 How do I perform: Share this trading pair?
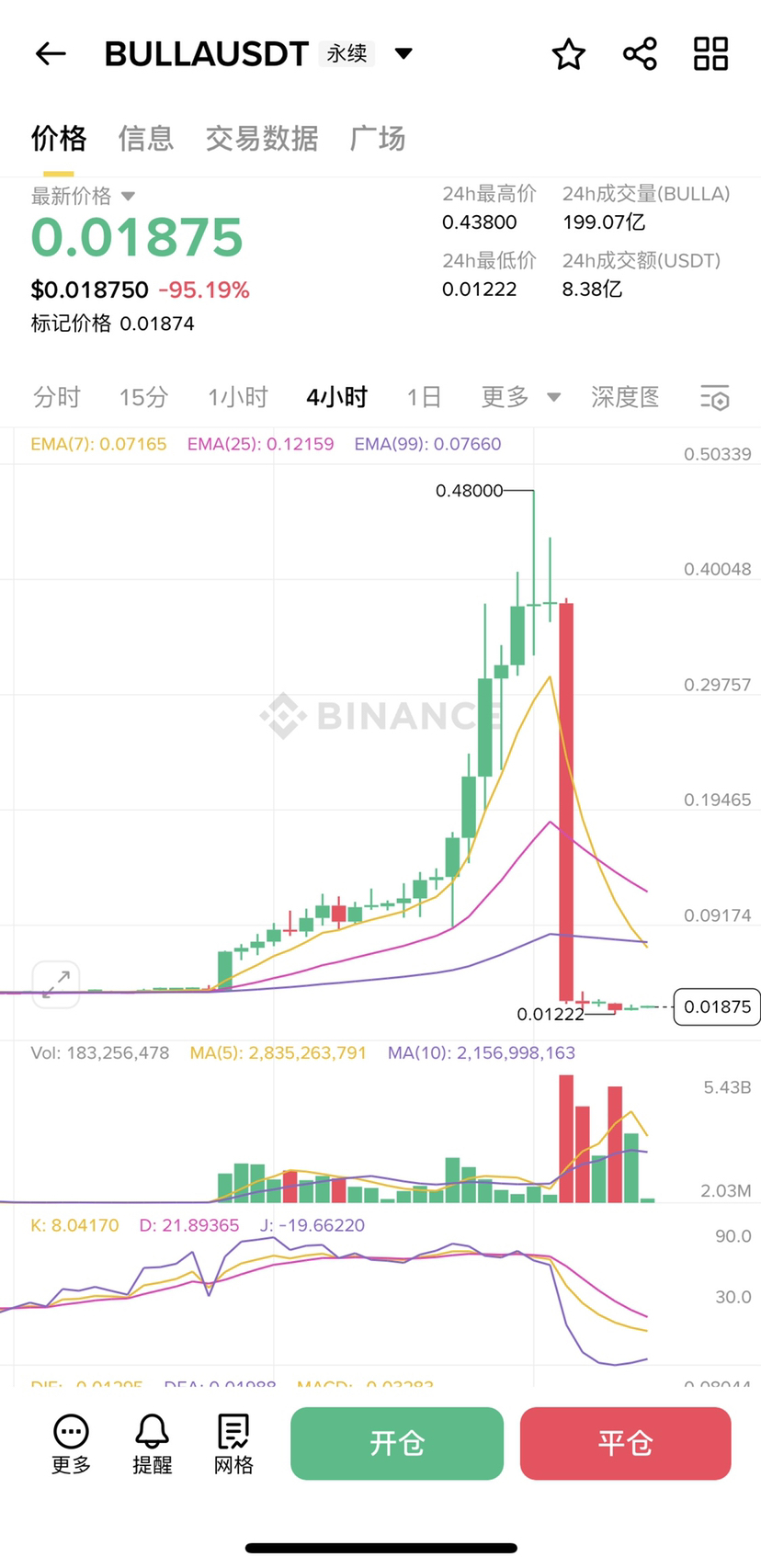(640, 54)
